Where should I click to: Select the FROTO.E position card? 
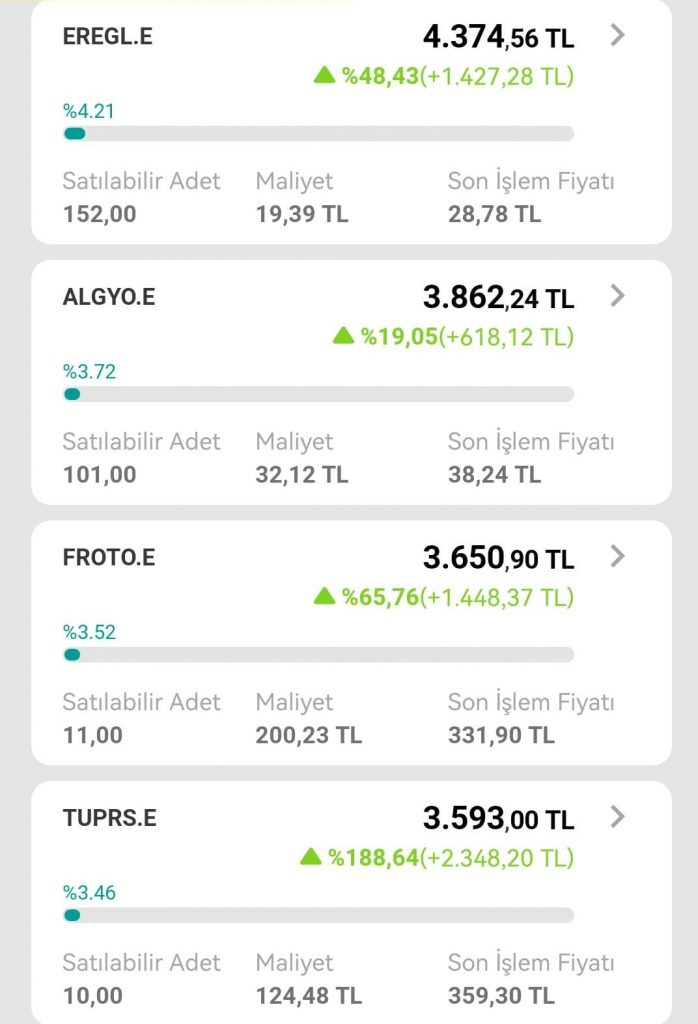[x=617, y=557]
